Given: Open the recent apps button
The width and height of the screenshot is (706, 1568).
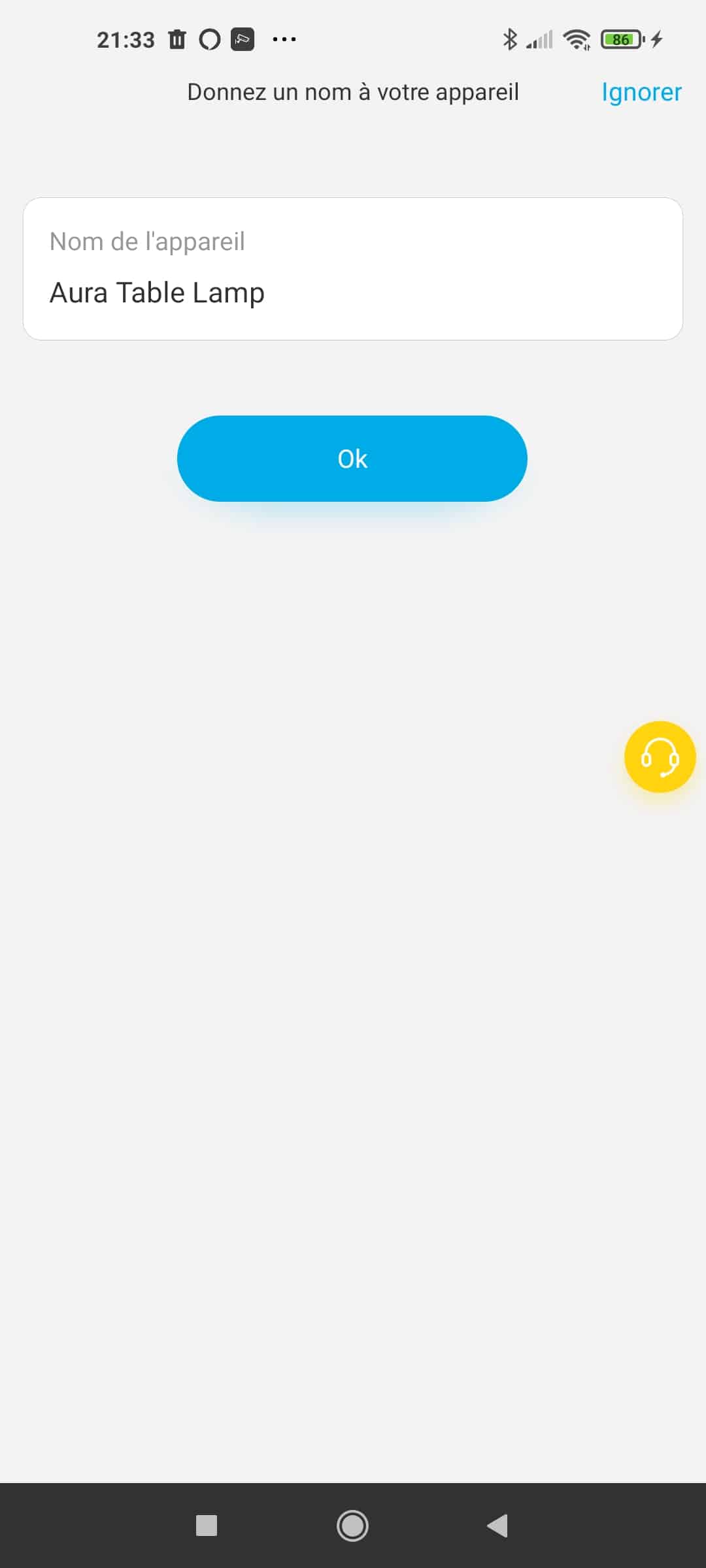Looking at the screenshot, I should click(207, 1526).
